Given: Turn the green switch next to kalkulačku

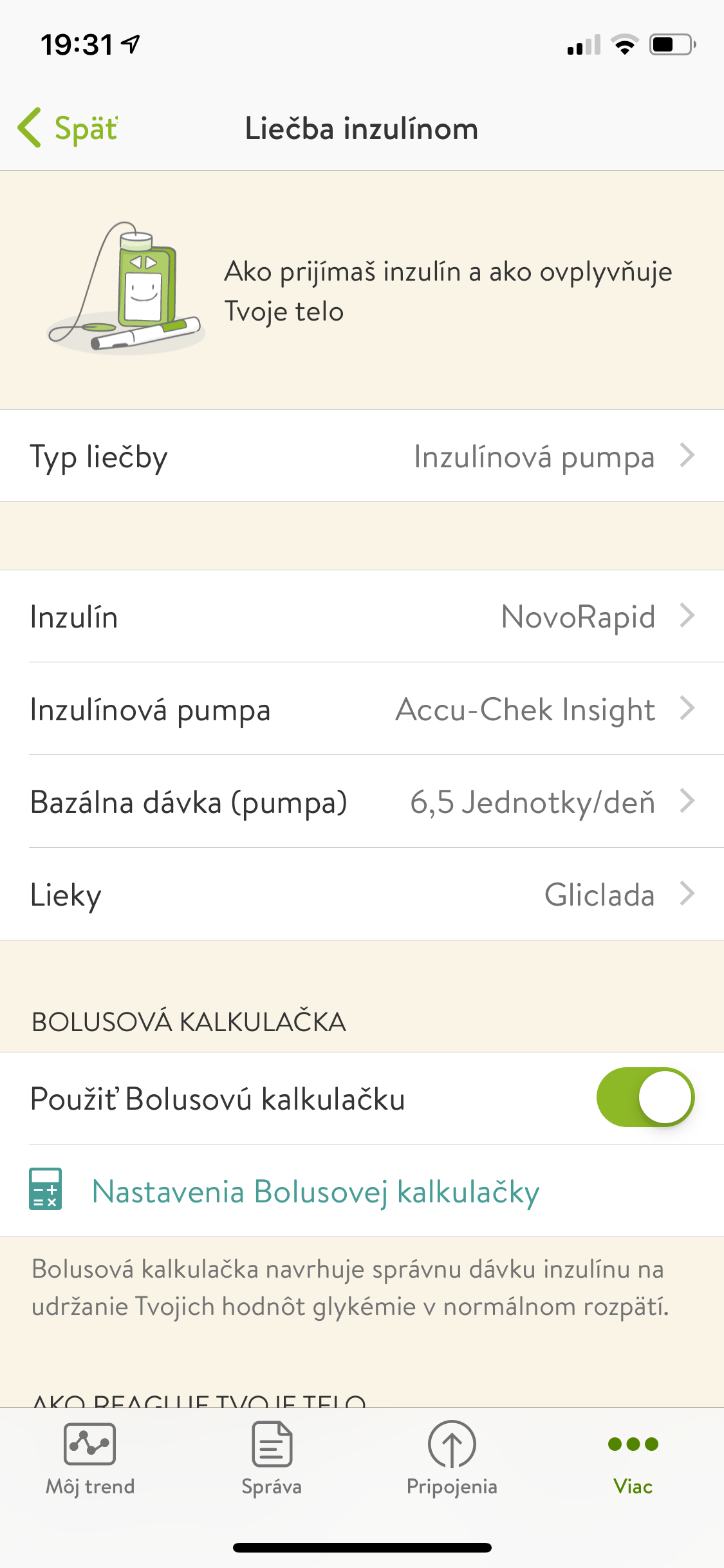Looking at the screenshot, I should (647, 1097).
